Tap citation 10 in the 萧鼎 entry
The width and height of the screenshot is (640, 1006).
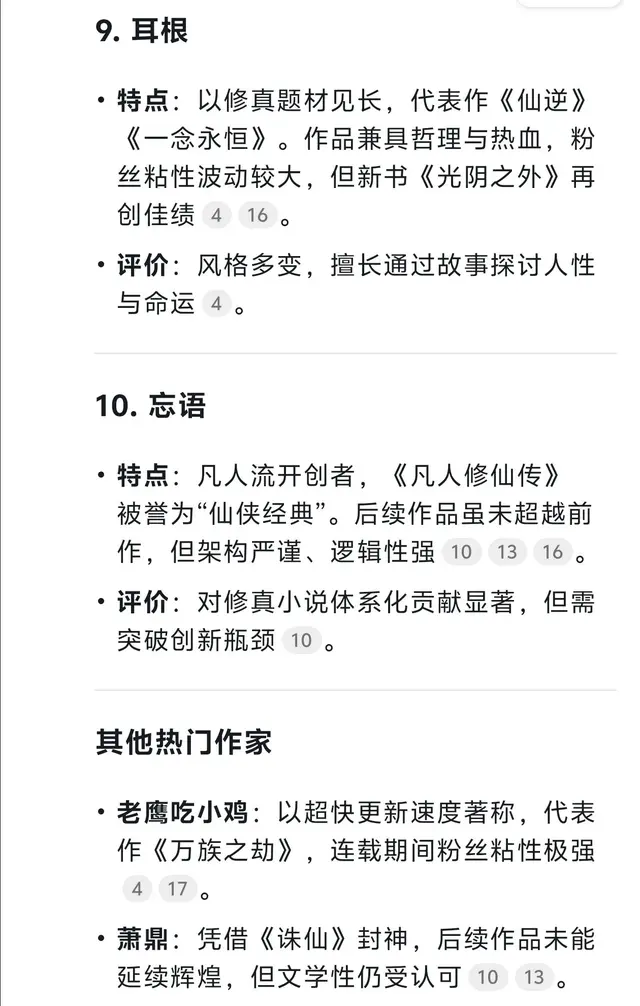pyautogui.click(x=488, y=978)
